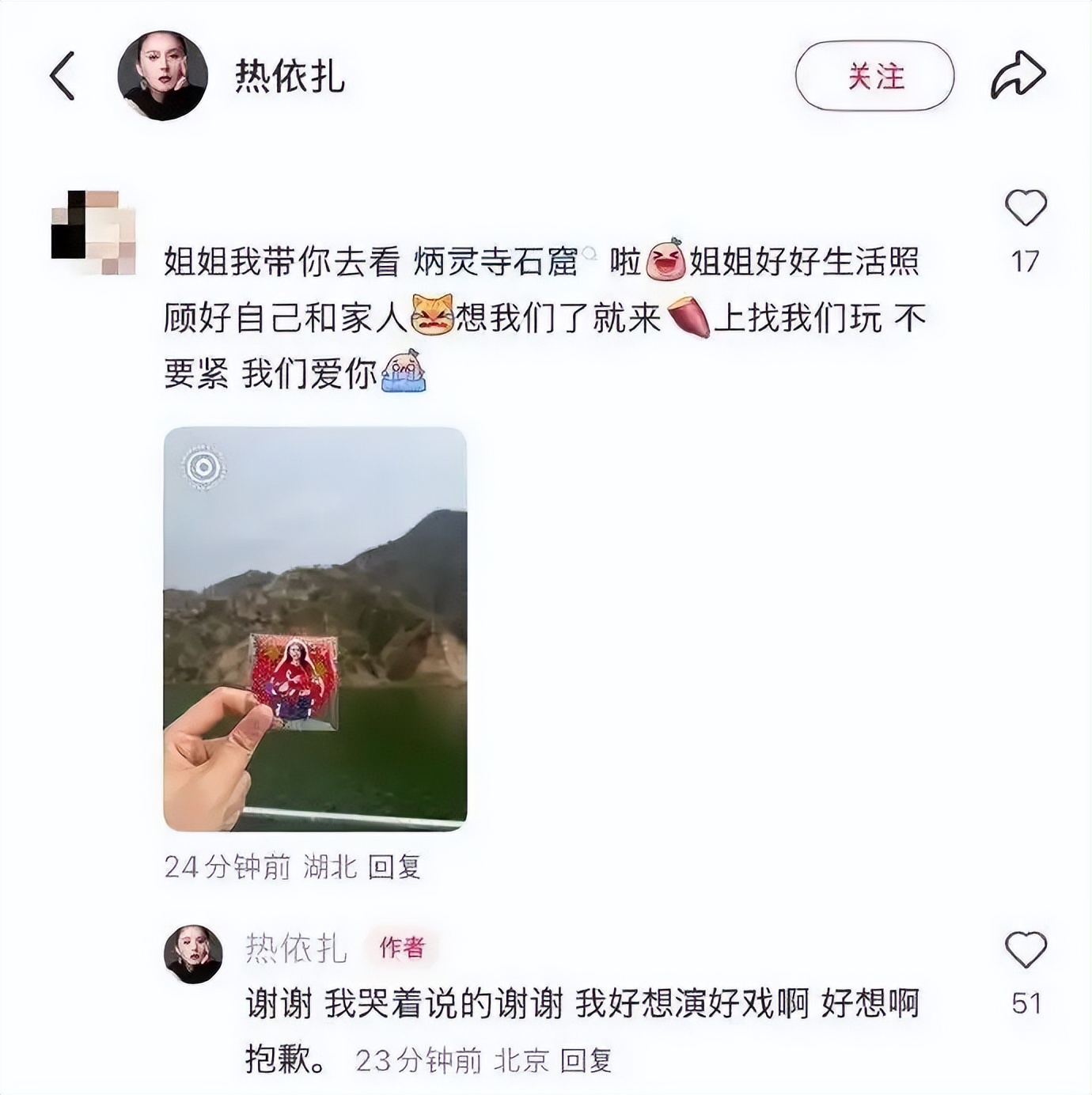This screenshot has width=1092, height=1095.
Task: Reply to the comment from 湖北
Action: [x=394, y=867]
